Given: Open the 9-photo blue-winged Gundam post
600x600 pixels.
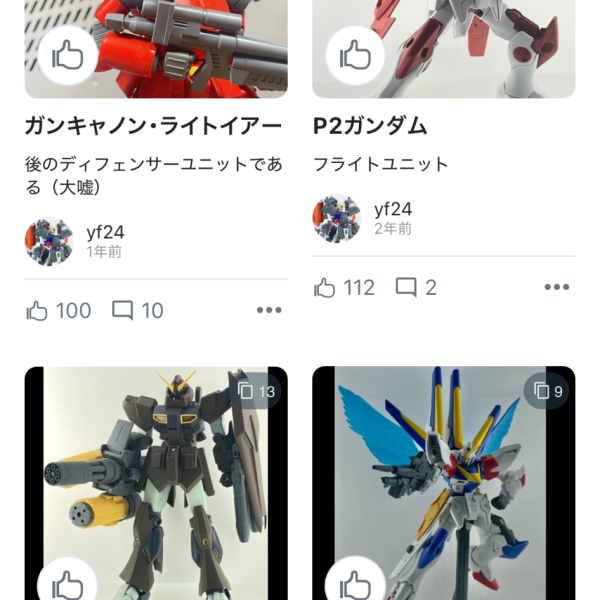Looking at the screenshot, I should point(443,470).
